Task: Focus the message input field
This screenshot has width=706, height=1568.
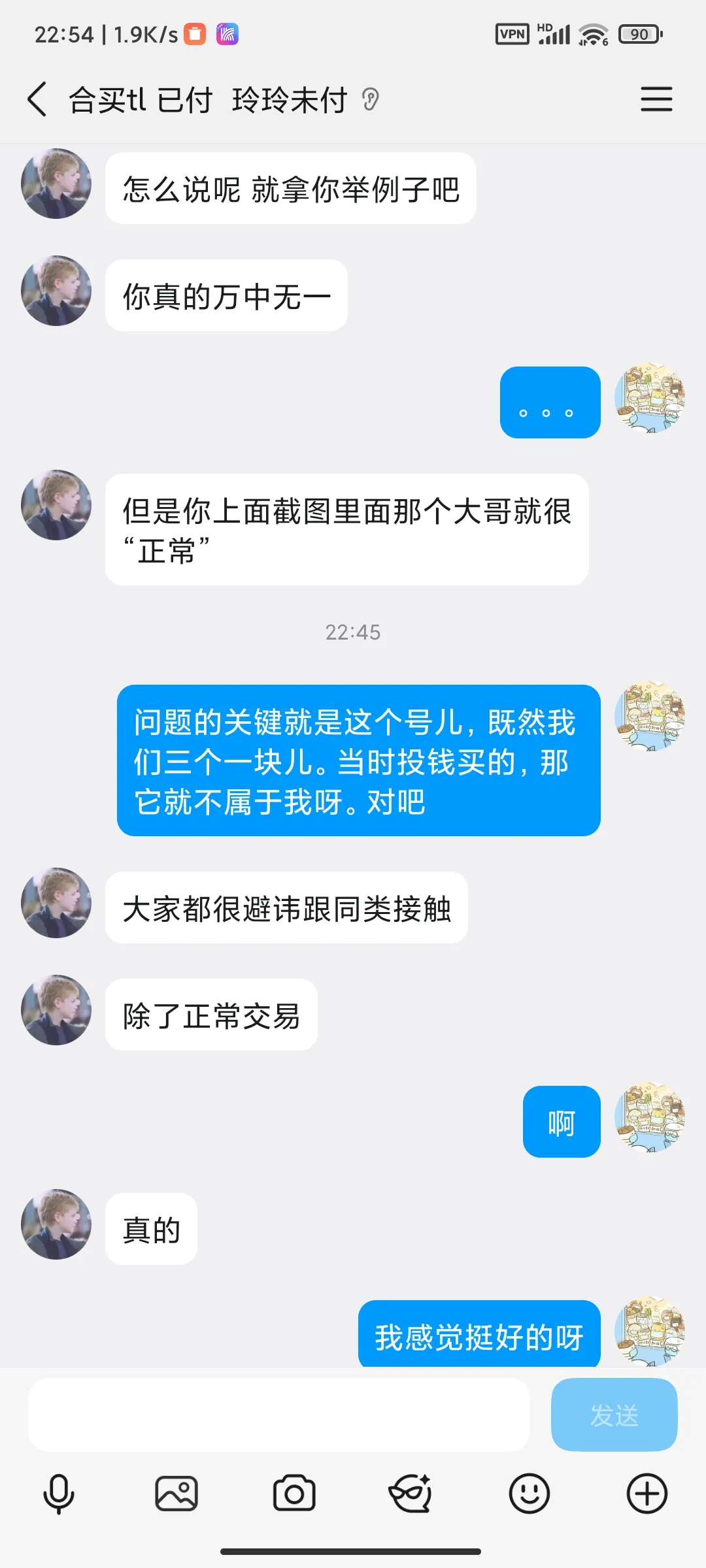Action: (x=278, y=1415)
